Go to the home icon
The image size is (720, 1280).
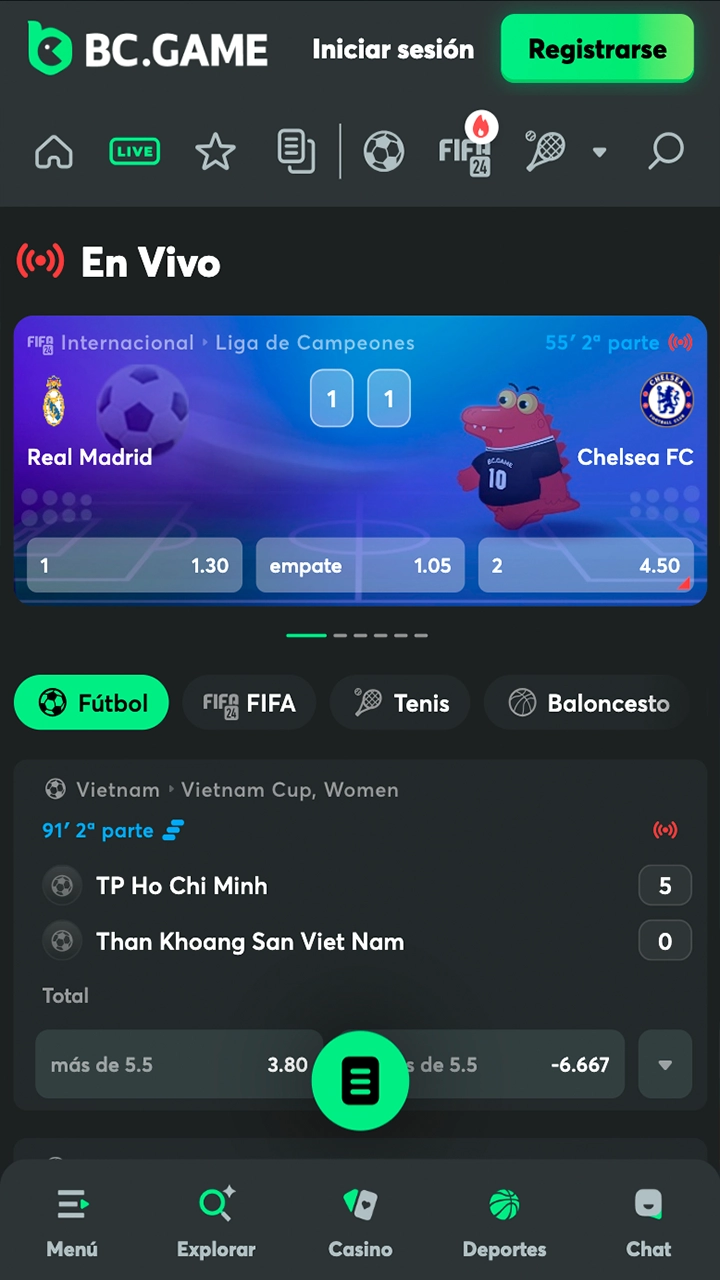(54, 152)
